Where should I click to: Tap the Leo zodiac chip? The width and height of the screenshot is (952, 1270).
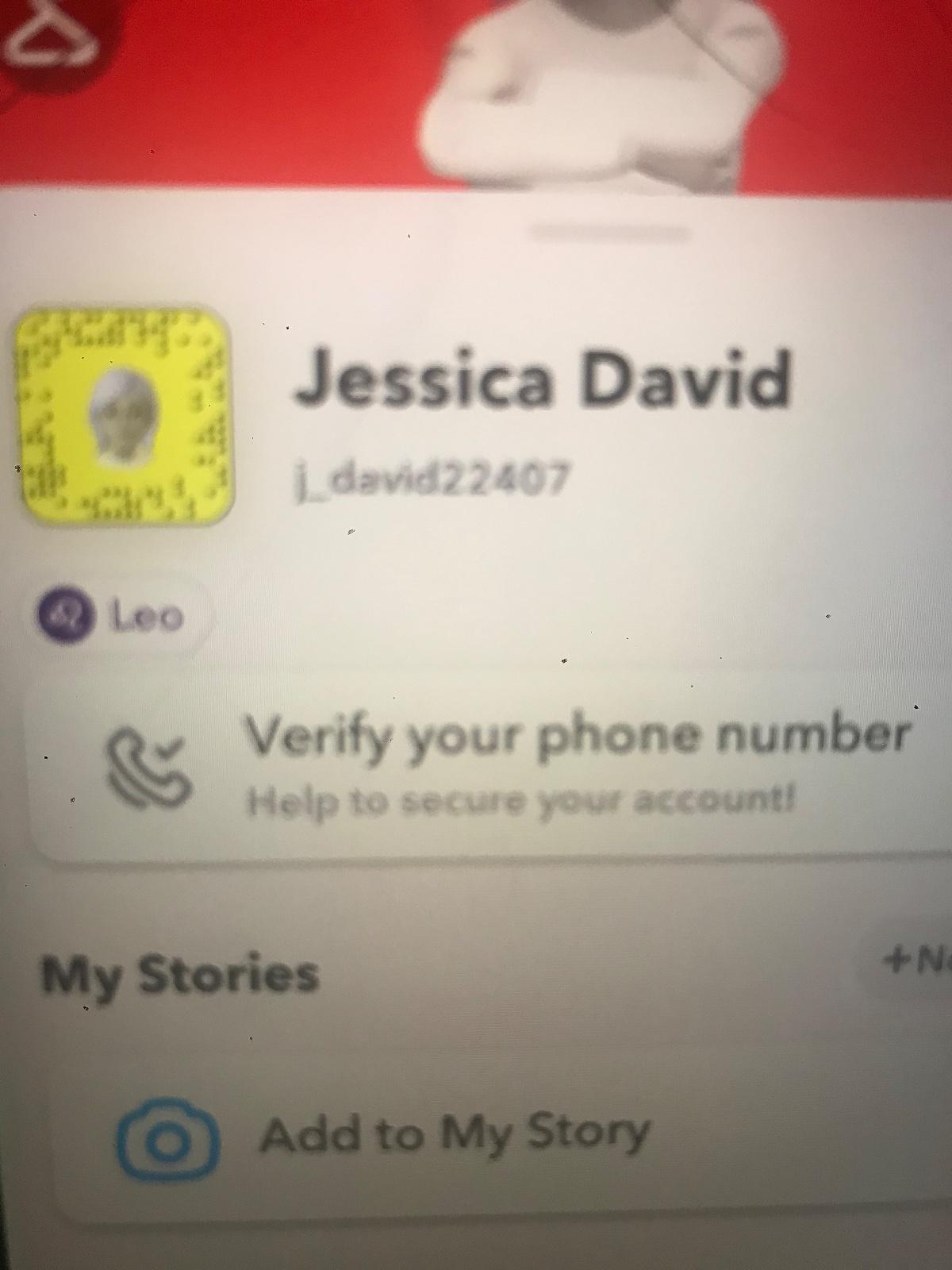[x=121, y=615]
